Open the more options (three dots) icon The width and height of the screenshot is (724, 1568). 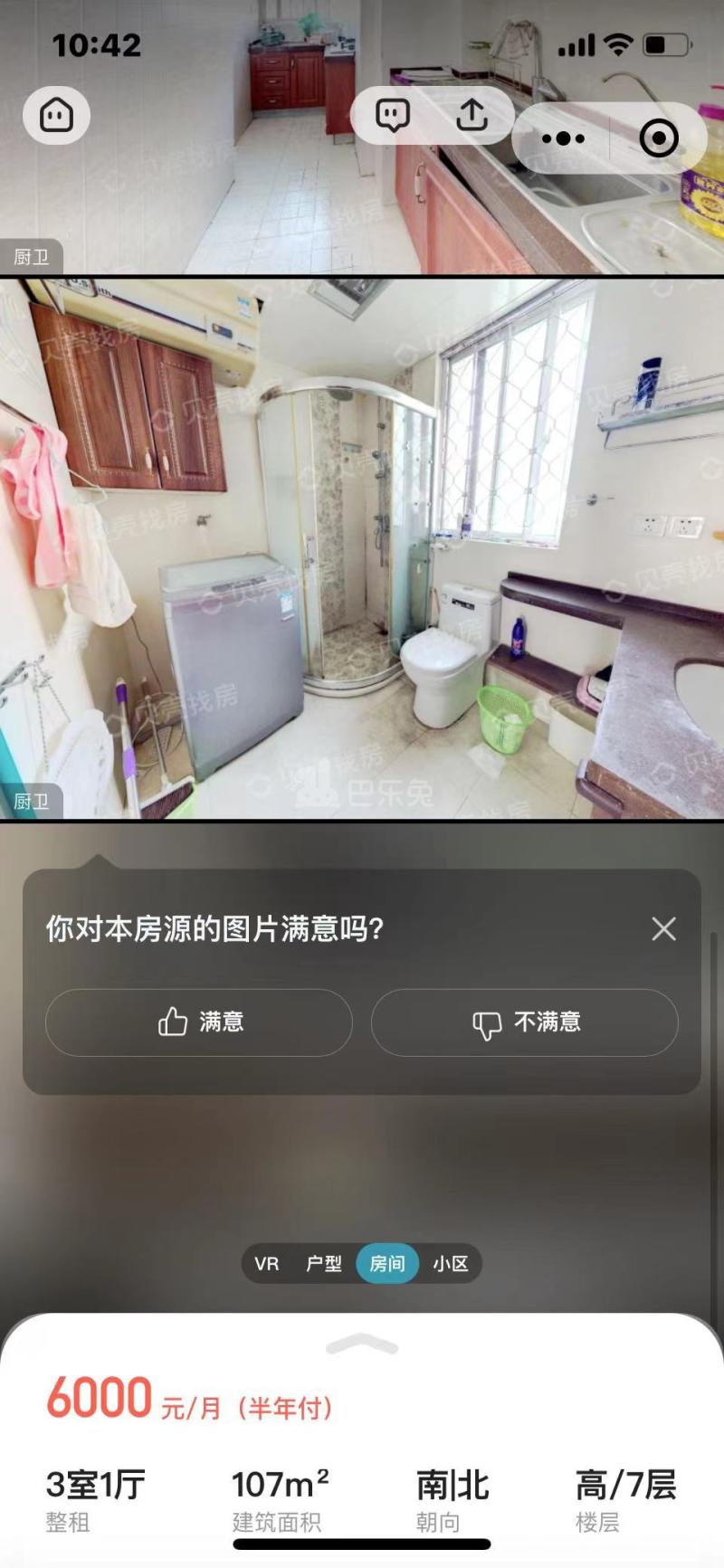coord(563,138)
